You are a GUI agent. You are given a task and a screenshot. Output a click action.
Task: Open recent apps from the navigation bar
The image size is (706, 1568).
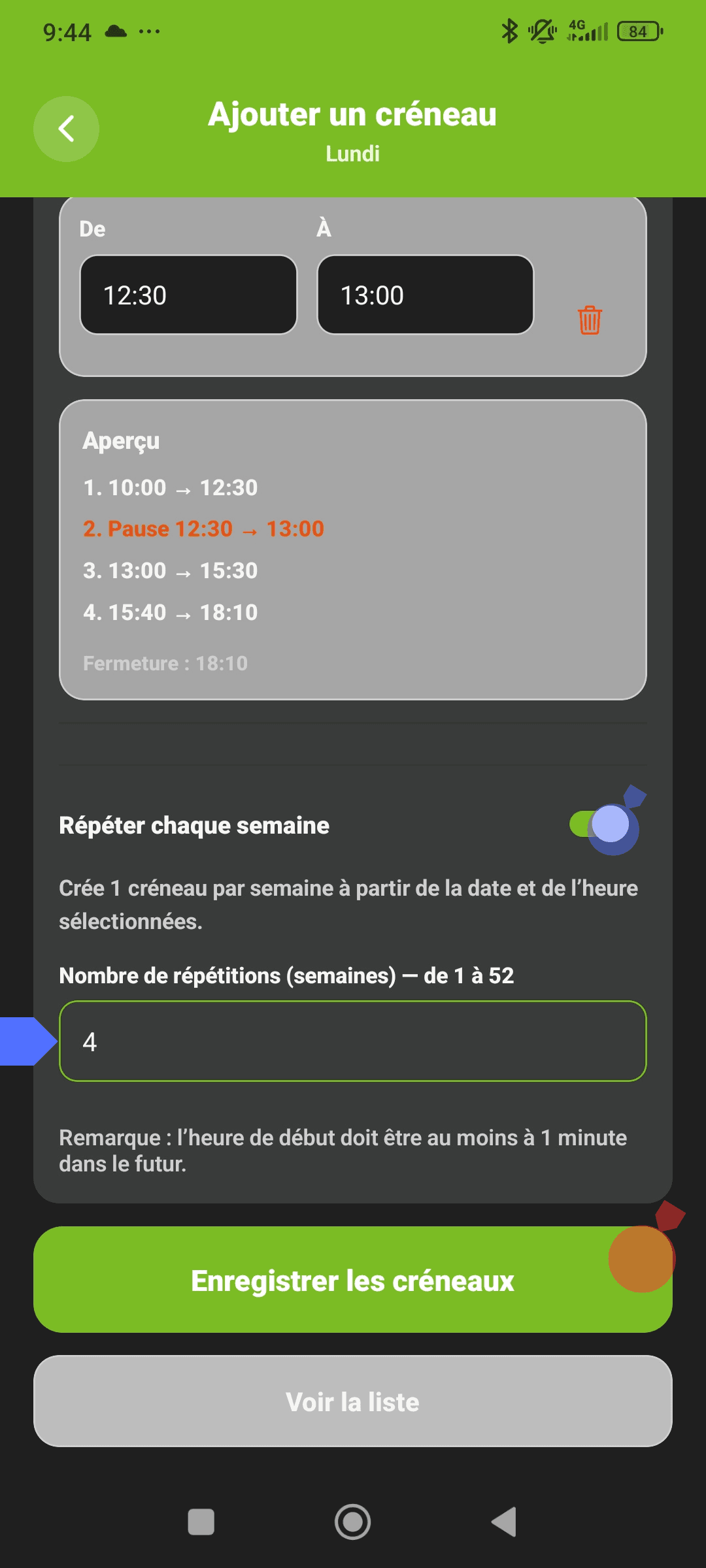pos(201,1522)
